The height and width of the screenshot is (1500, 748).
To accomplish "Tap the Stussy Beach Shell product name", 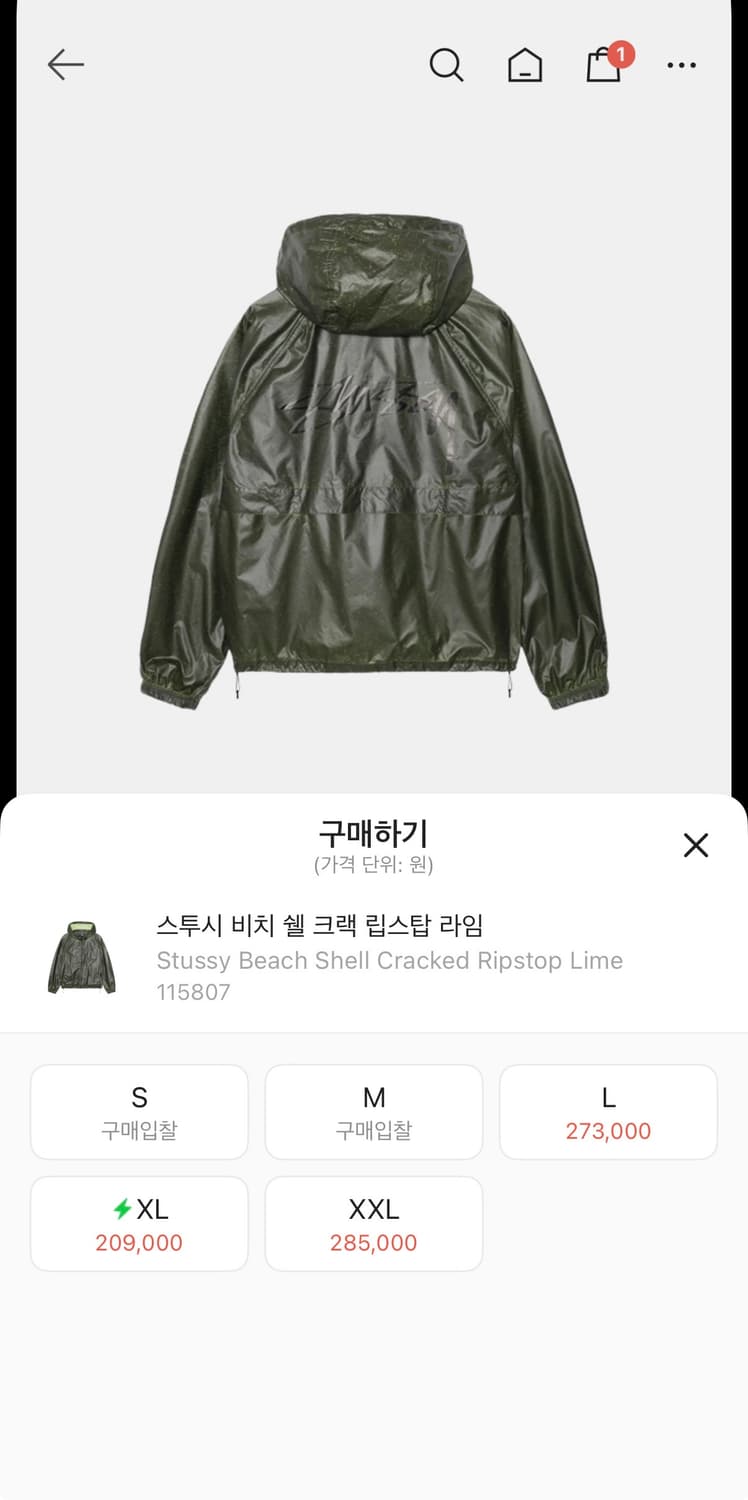I will [389, 961].
